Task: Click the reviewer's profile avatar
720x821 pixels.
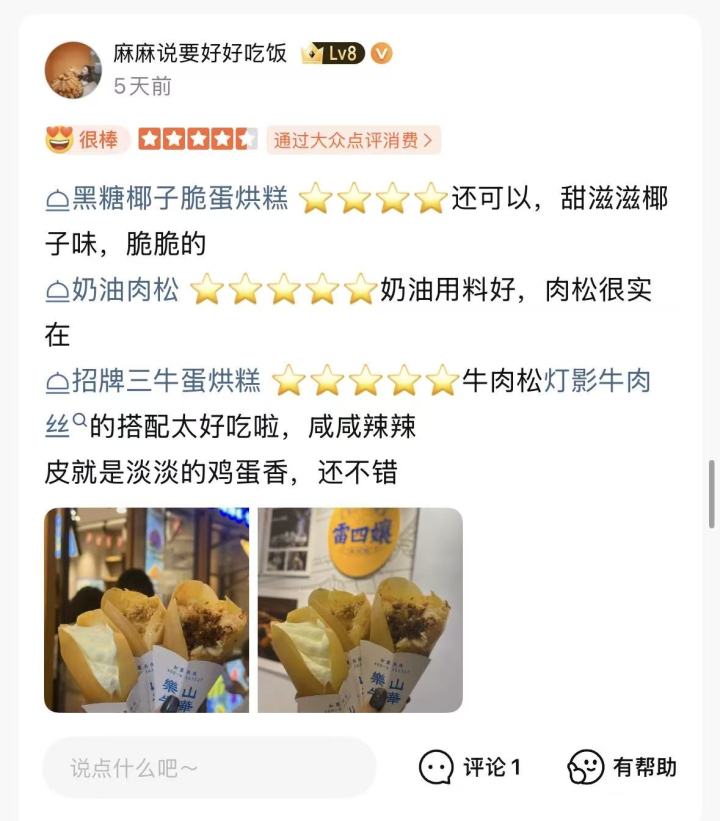Action: coord(72,71)
